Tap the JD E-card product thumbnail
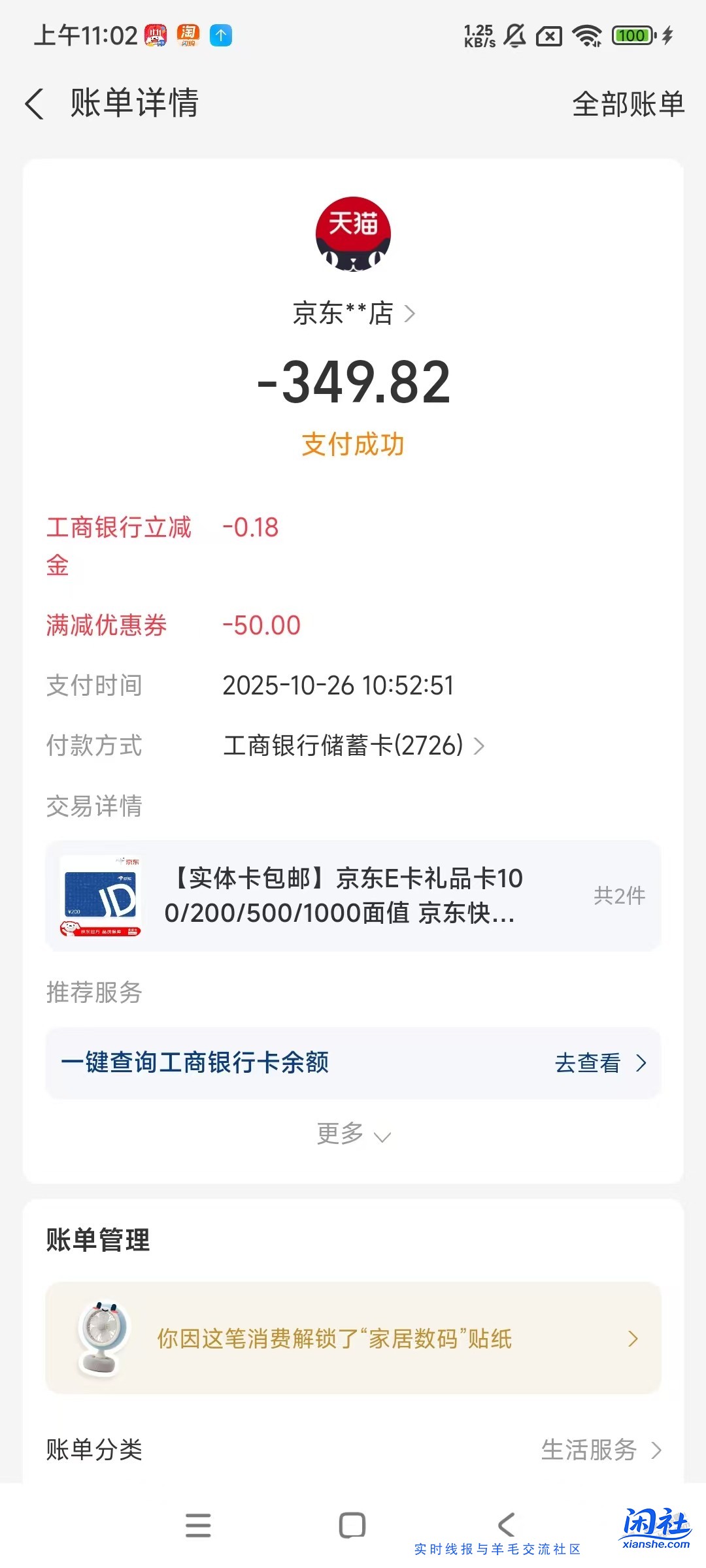706x1568 pixels. [101, 896]
